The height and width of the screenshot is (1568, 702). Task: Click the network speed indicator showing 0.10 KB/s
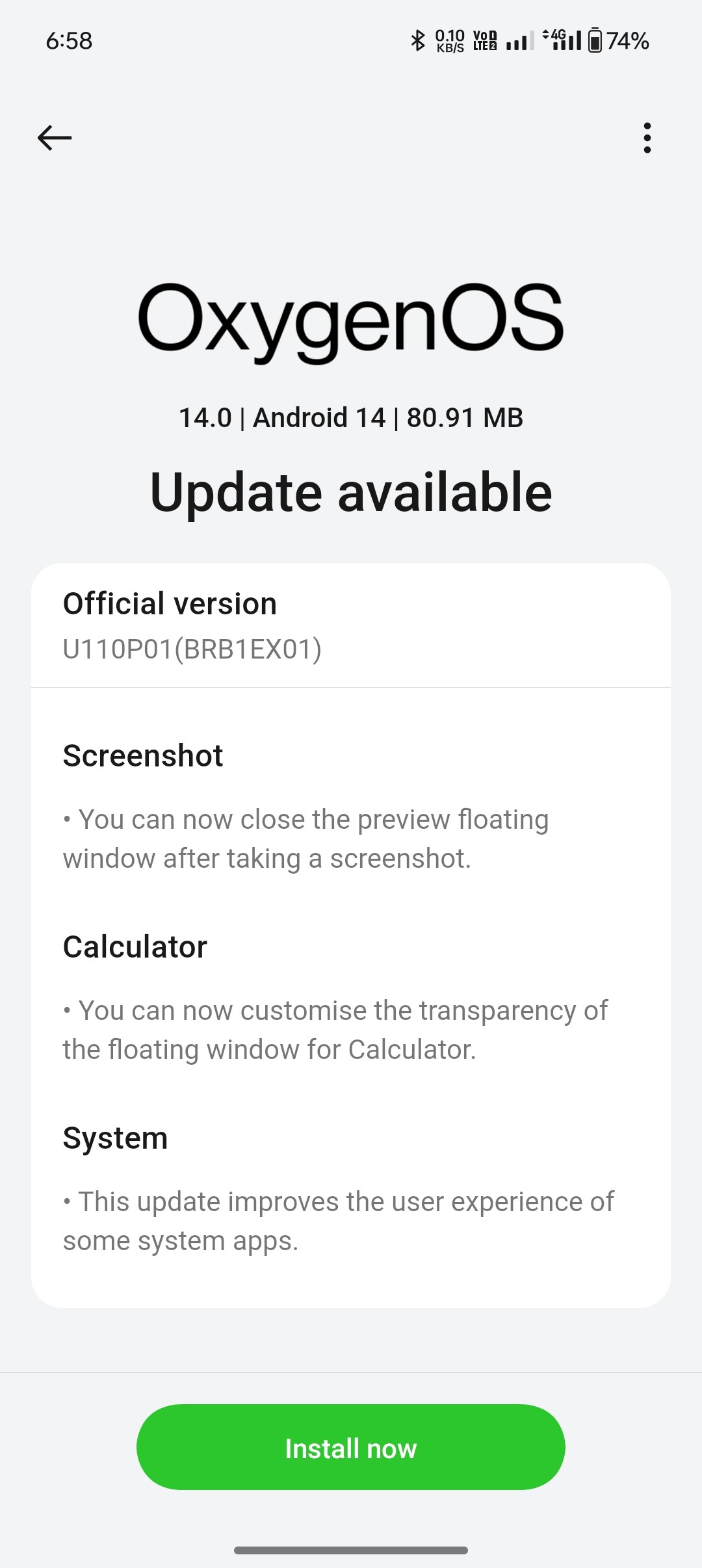click(x=449, y=40)
